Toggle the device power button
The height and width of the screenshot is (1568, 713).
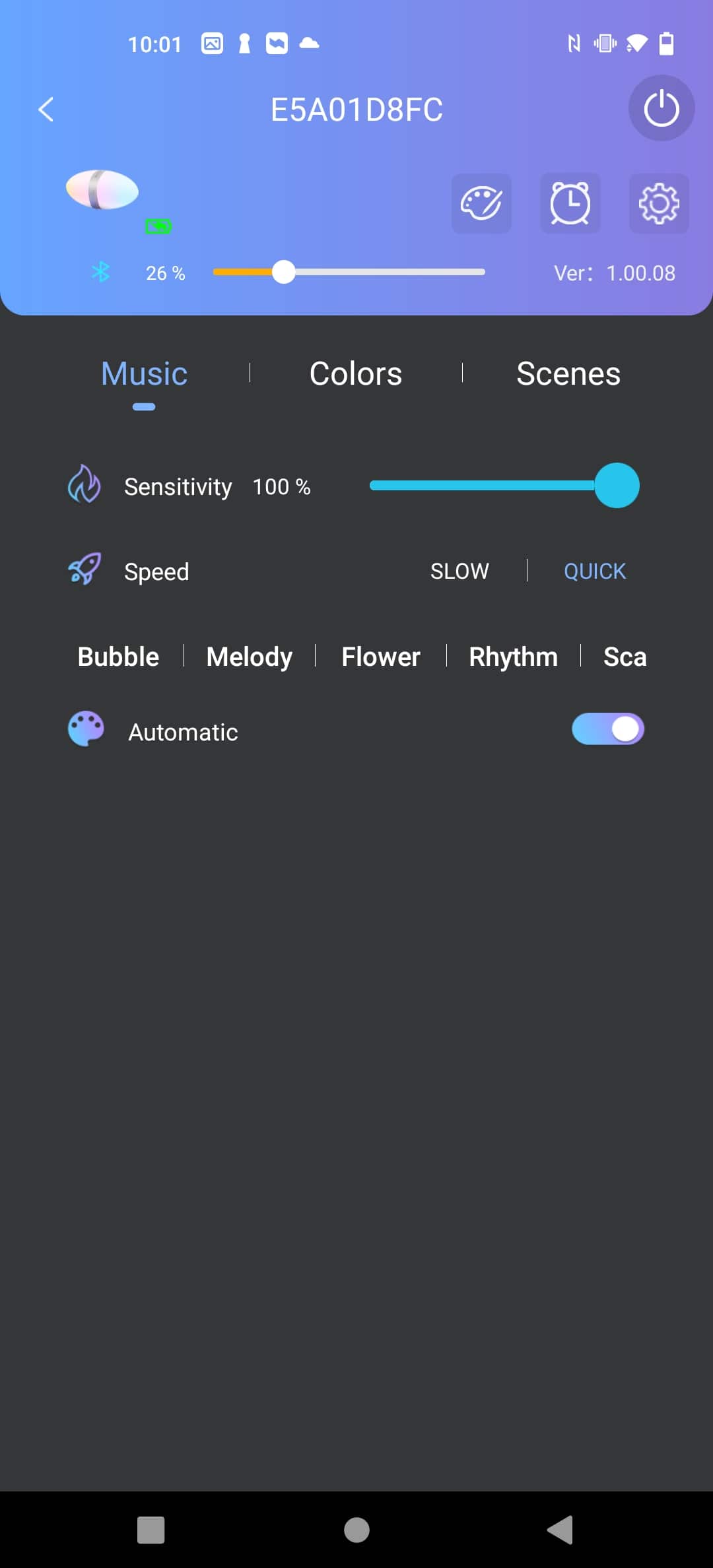point(661,108)
